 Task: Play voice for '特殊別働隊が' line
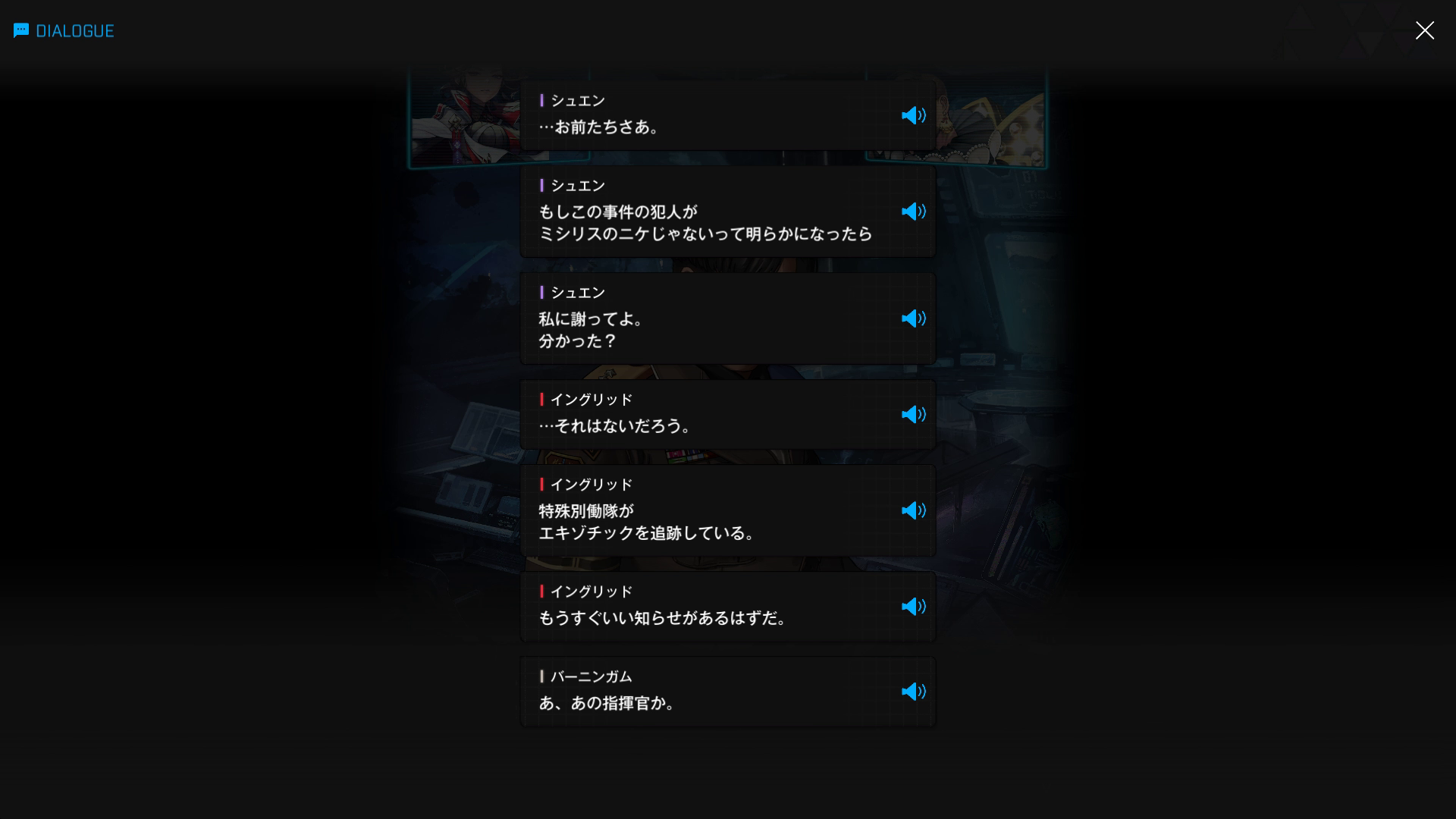point(913,510)
